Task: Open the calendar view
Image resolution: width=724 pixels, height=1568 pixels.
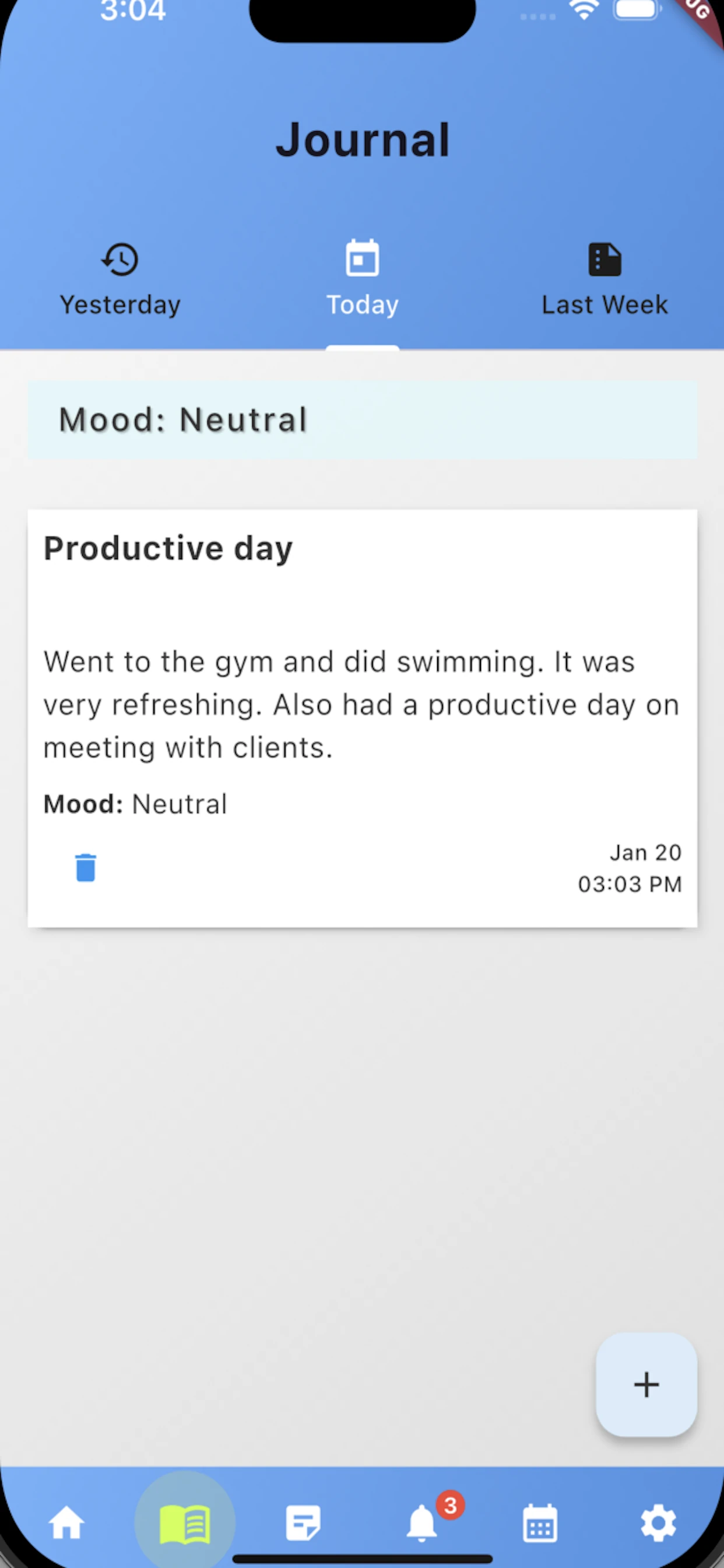Action: click(540, 1523)
